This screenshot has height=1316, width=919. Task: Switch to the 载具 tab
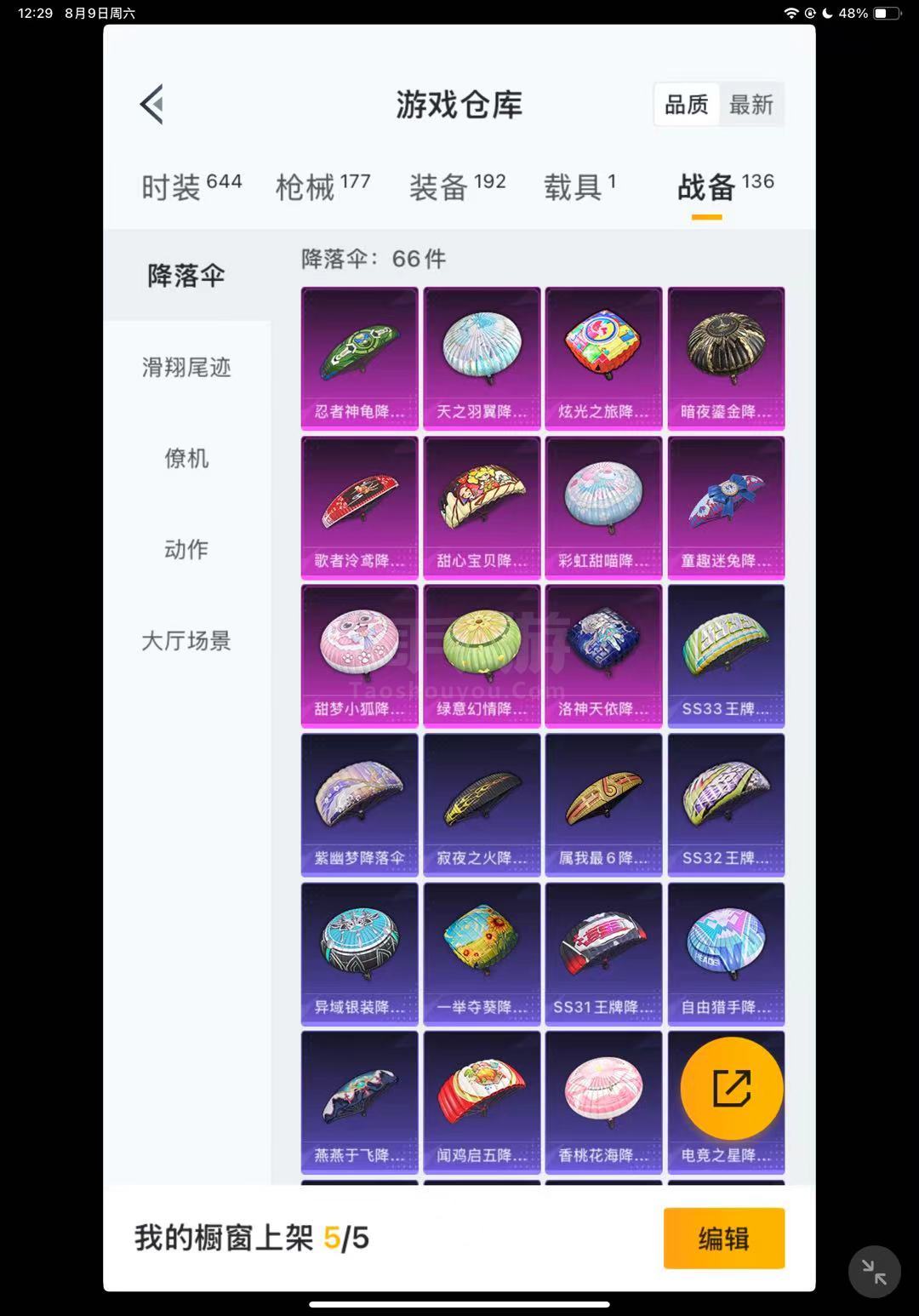coord(579,186)
